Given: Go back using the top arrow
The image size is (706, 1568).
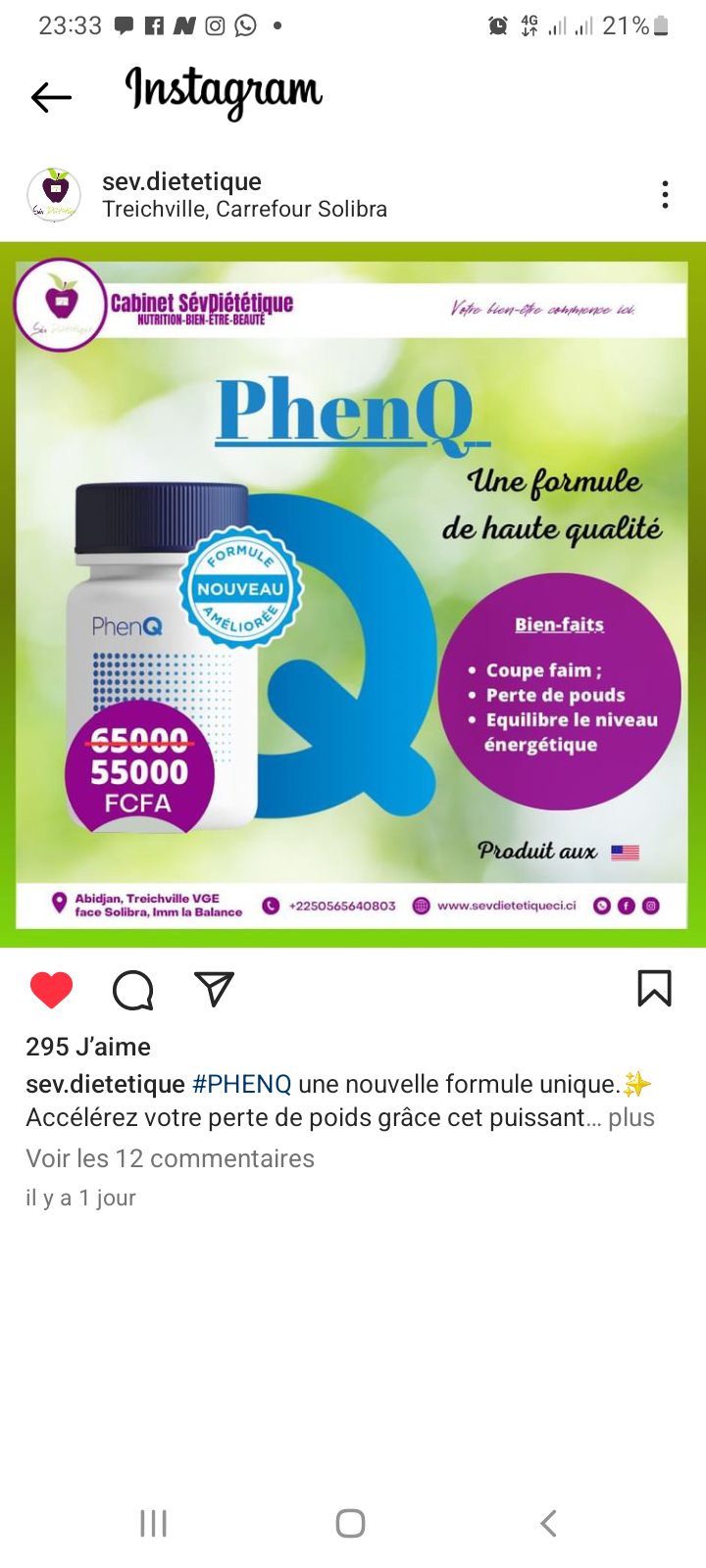Looking at the screenshot, I should pos(51,97).
